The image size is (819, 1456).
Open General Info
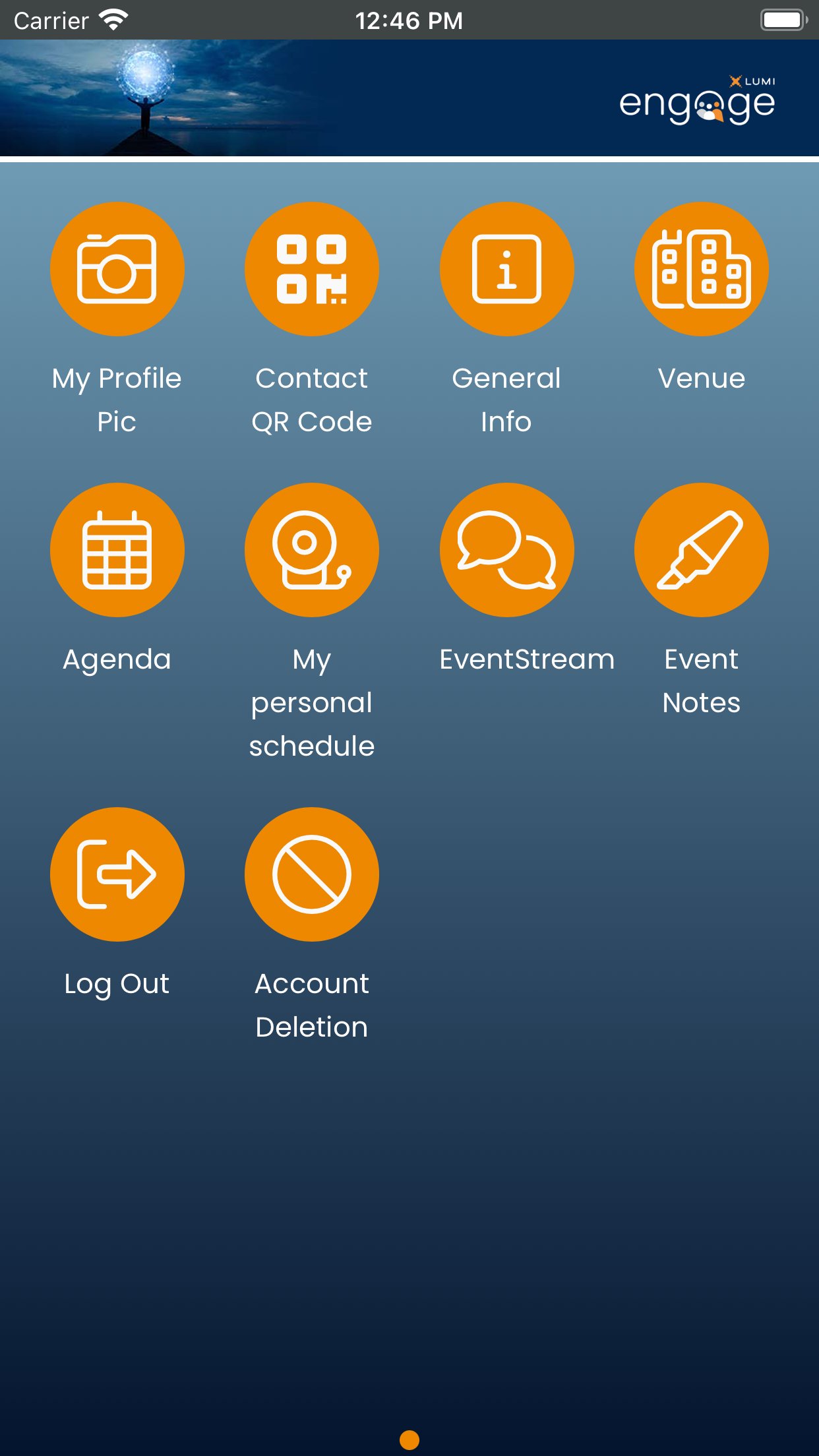coord(506,268)
